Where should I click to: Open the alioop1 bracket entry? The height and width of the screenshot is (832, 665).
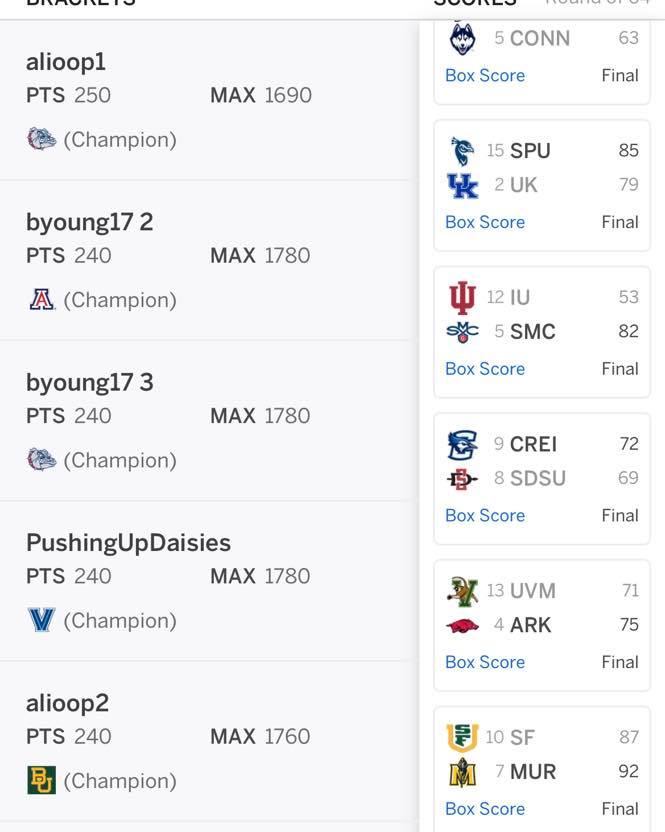pos(66,62)
